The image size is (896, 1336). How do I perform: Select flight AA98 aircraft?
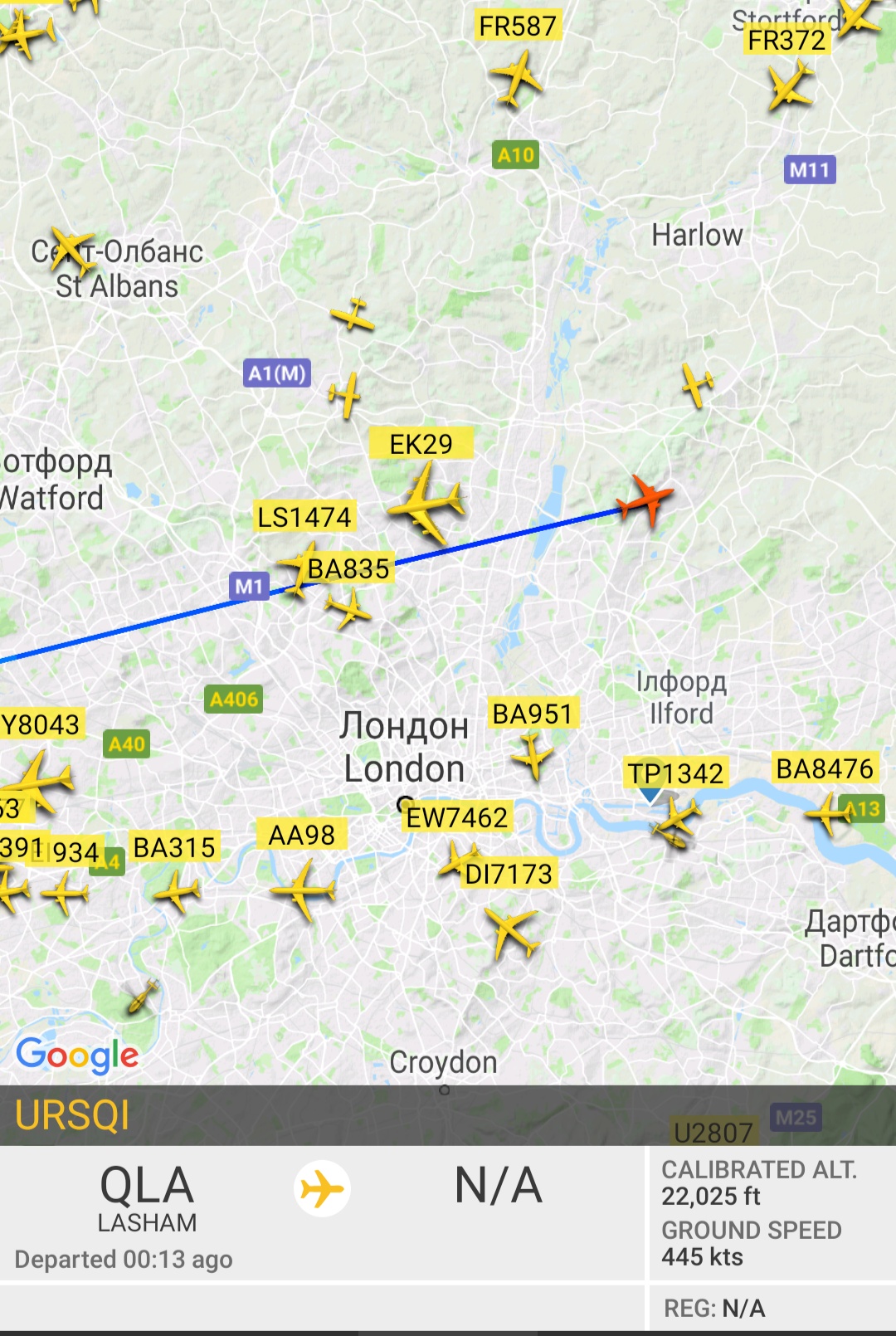[x=304, y=890]
